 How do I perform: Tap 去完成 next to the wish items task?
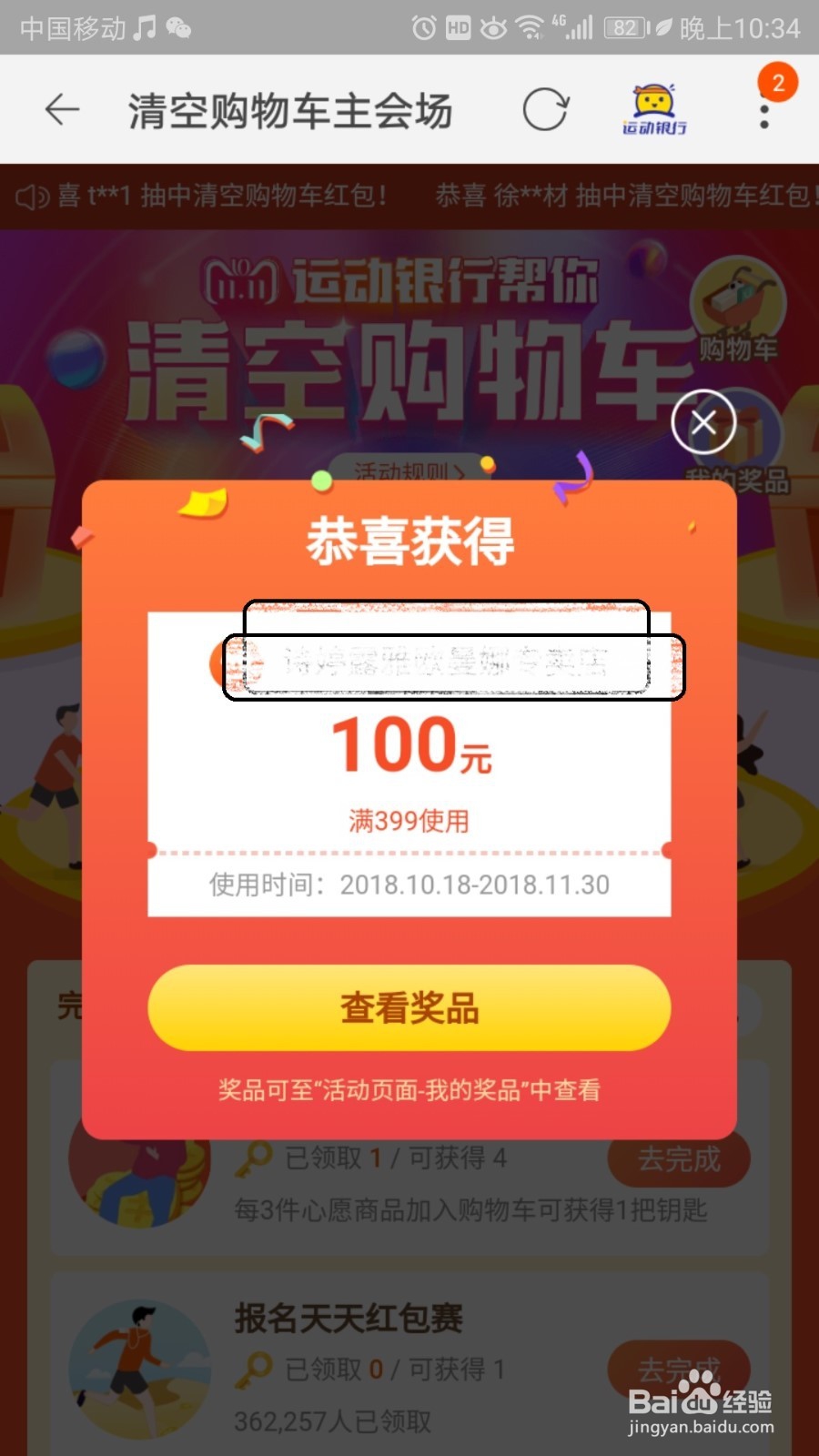(679, 1158)
